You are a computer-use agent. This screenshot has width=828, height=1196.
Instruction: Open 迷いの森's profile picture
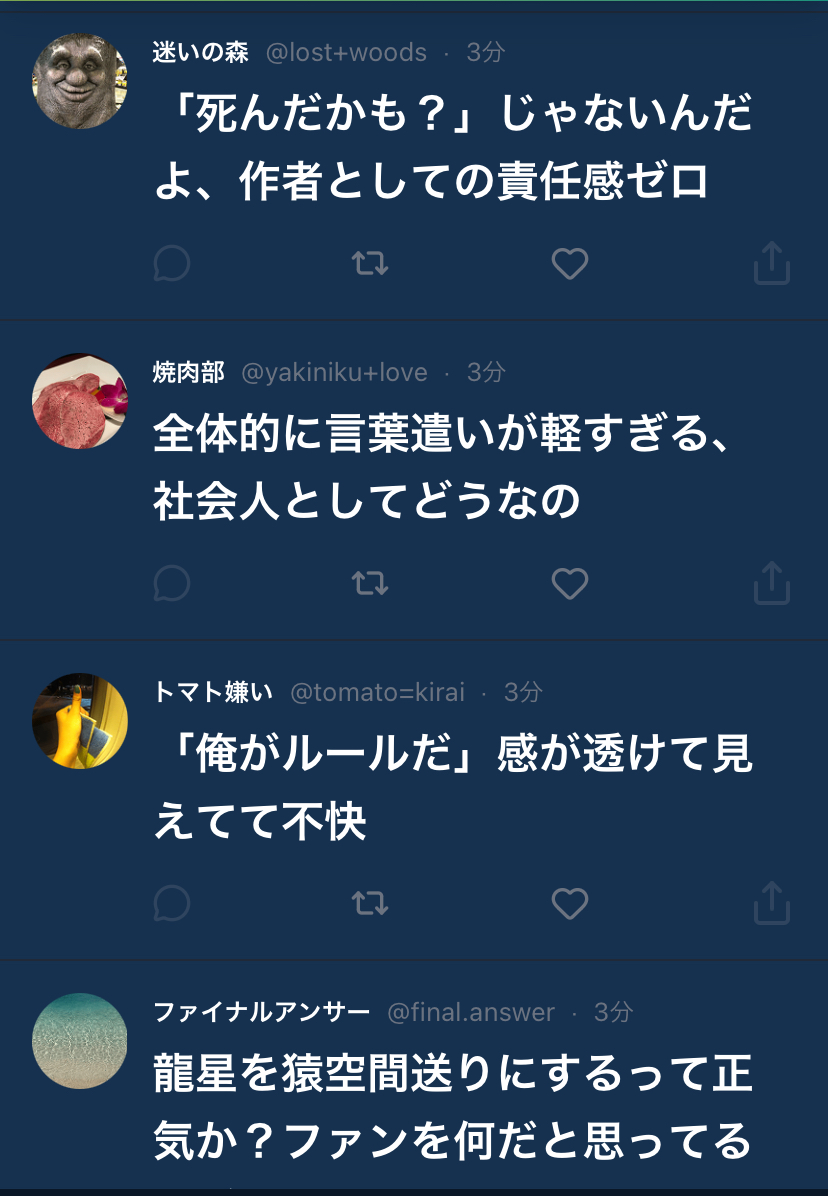click(x=80, y=82)
